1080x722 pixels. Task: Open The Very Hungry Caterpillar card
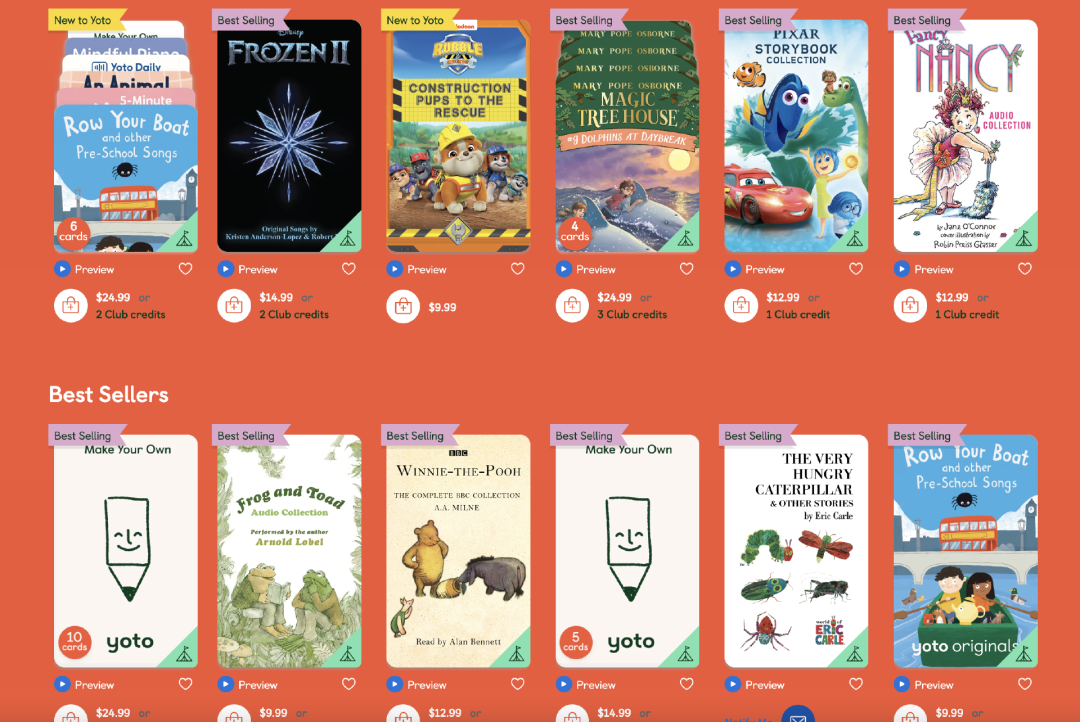(796, 550)
